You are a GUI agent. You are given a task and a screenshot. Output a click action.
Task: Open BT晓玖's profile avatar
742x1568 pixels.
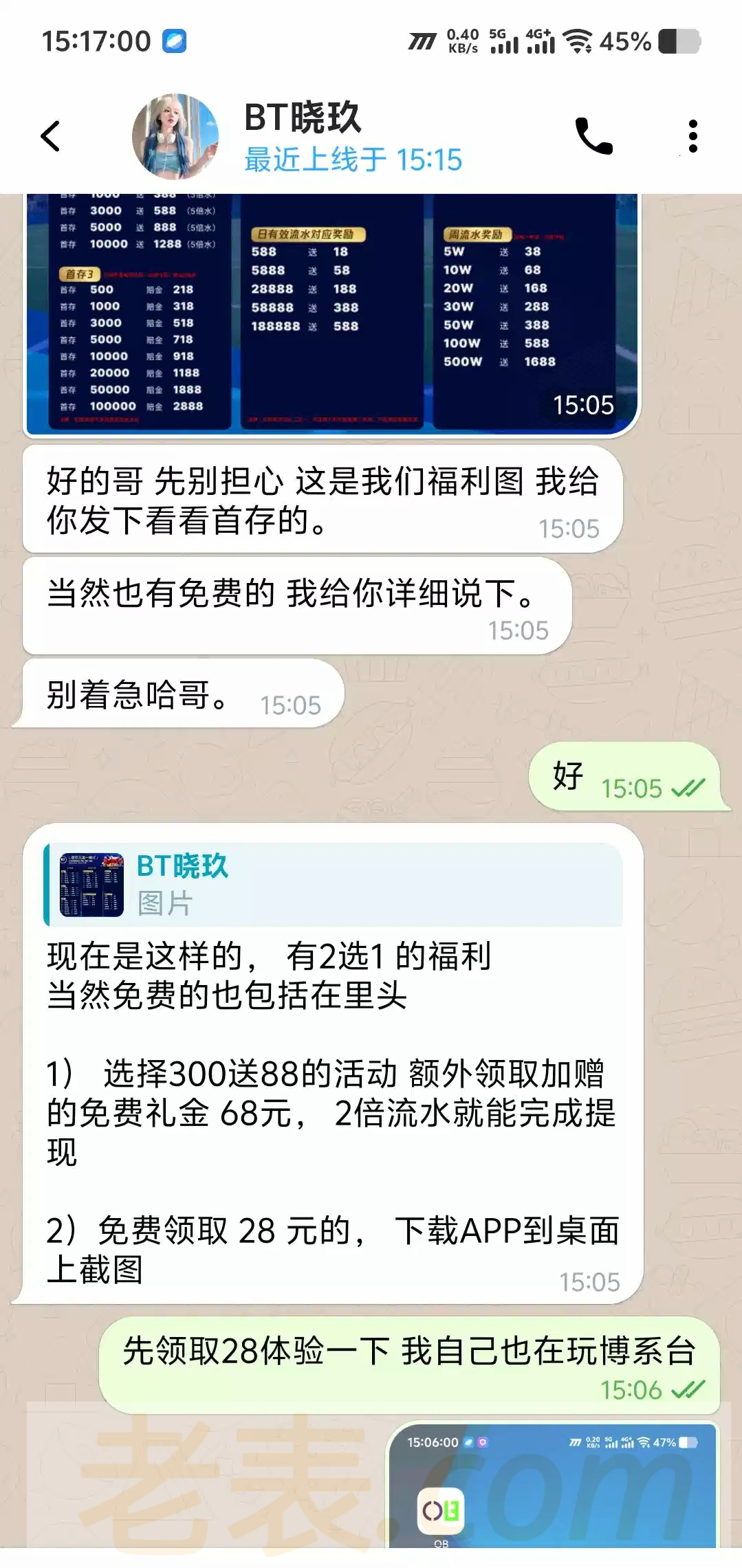tap(175, 136)
